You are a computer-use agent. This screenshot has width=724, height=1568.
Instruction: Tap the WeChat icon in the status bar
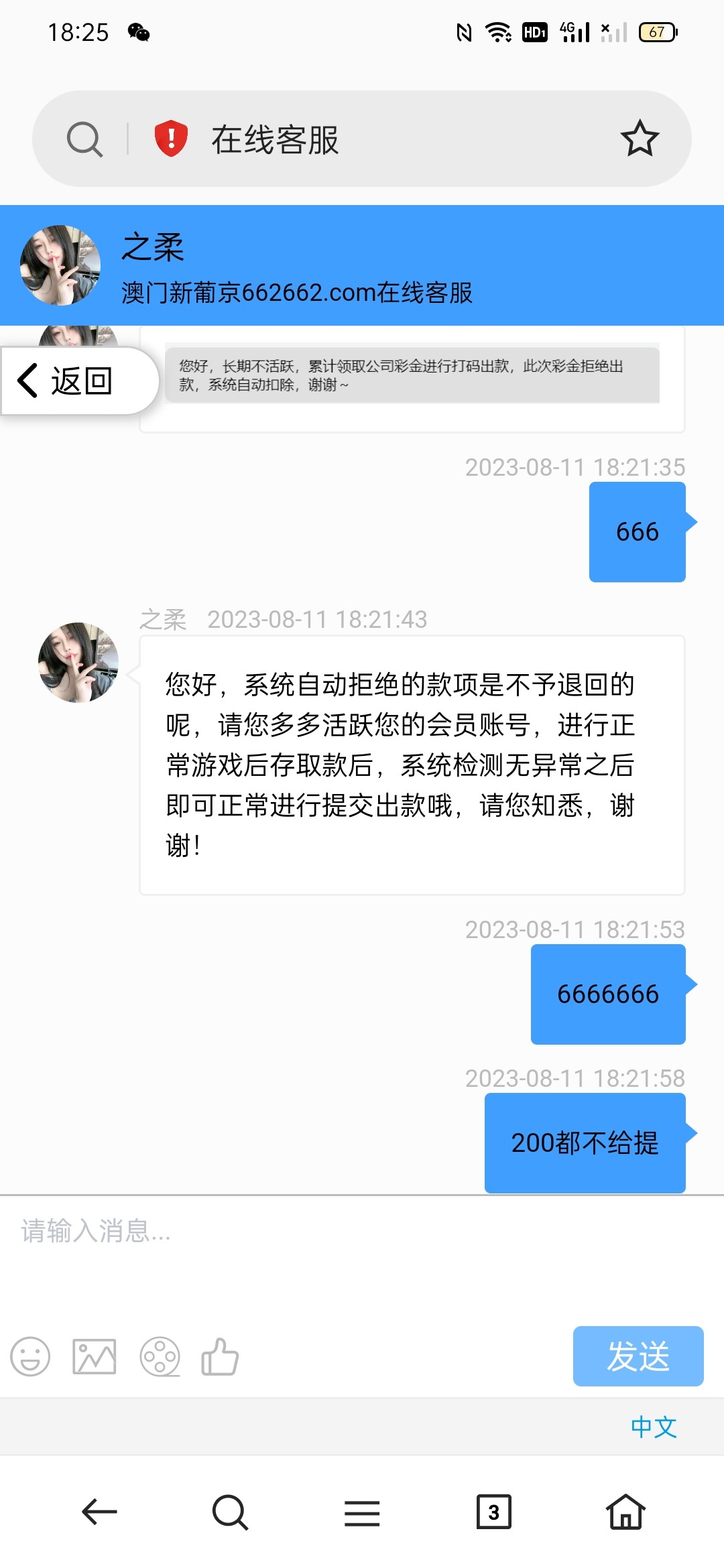pos(139,31)
